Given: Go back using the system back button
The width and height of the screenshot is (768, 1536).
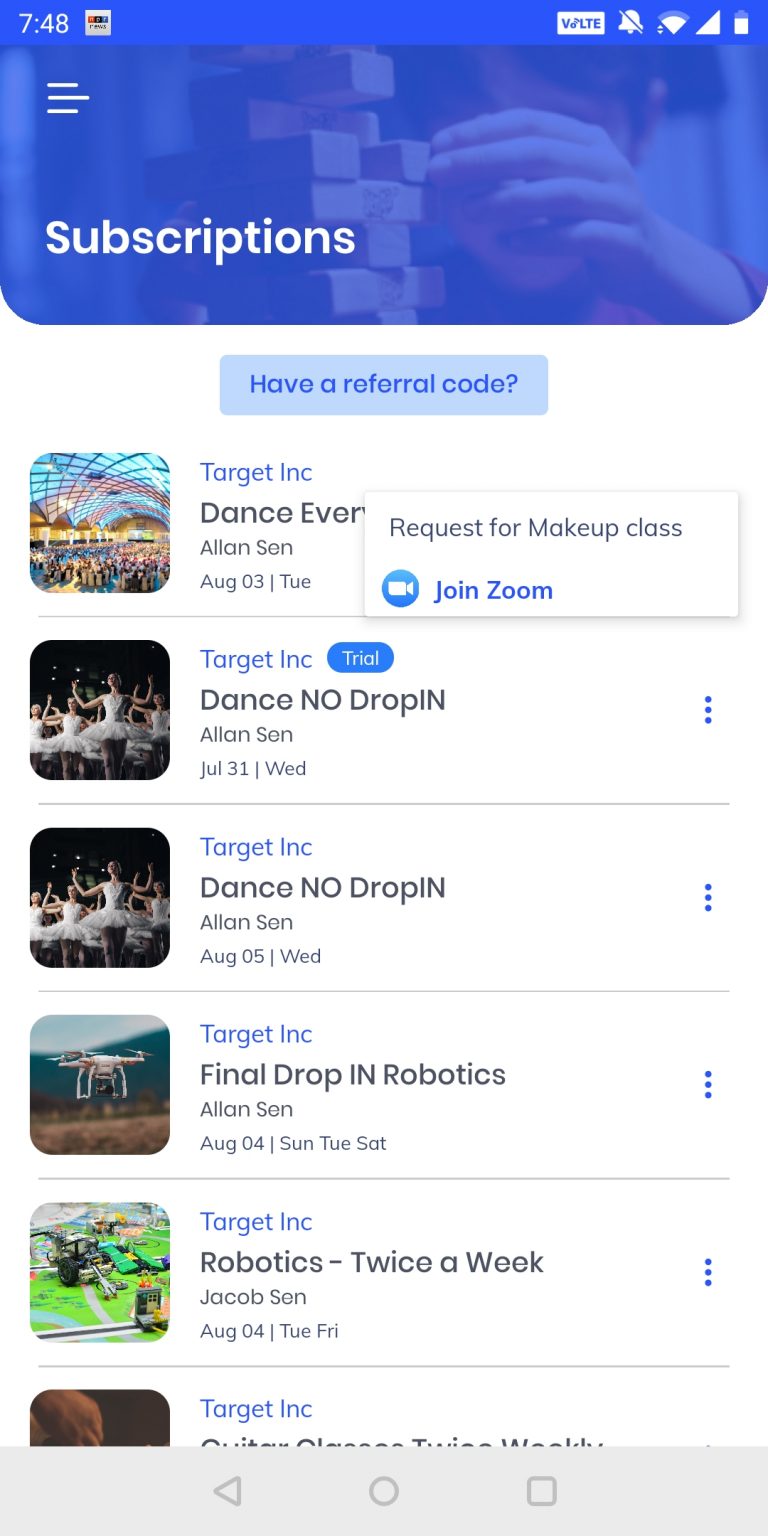Looking at the screenshot, I should pyautogui.click(x=228, y=1491).
